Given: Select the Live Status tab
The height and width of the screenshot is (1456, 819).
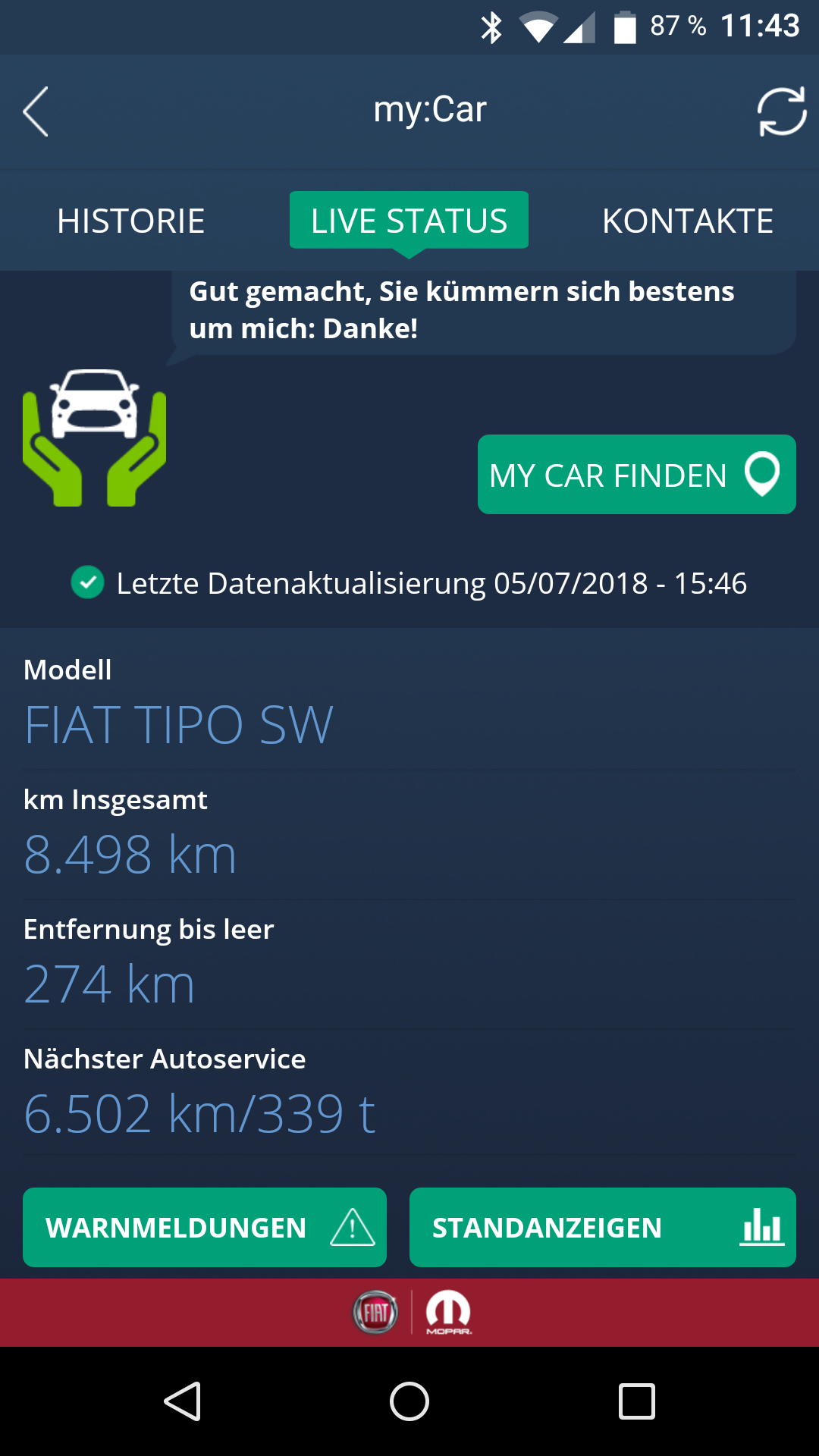Looking at the screenshot, I should click(x=409, y=221).
